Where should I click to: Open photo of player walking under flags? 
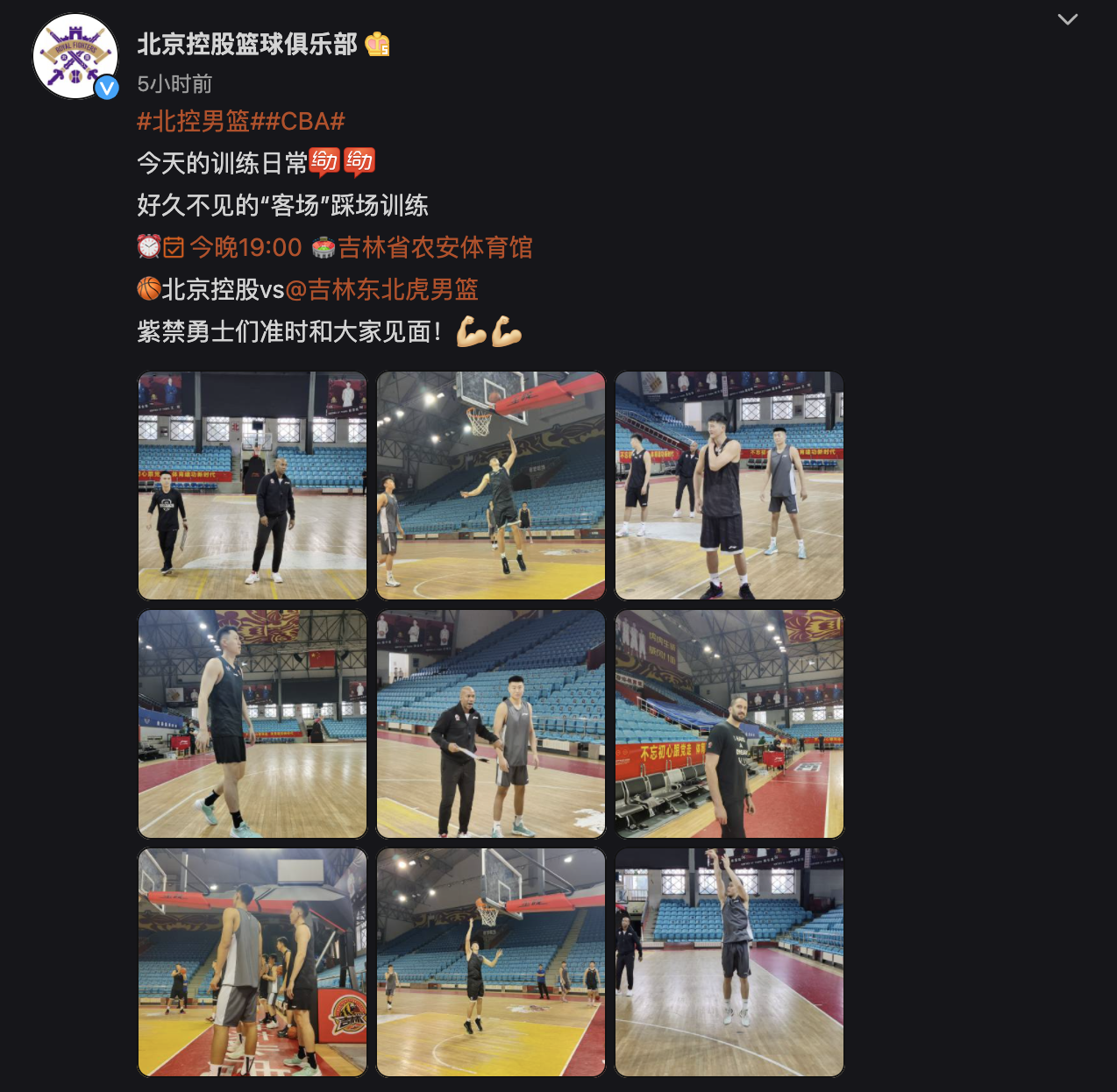coord(253,724)
